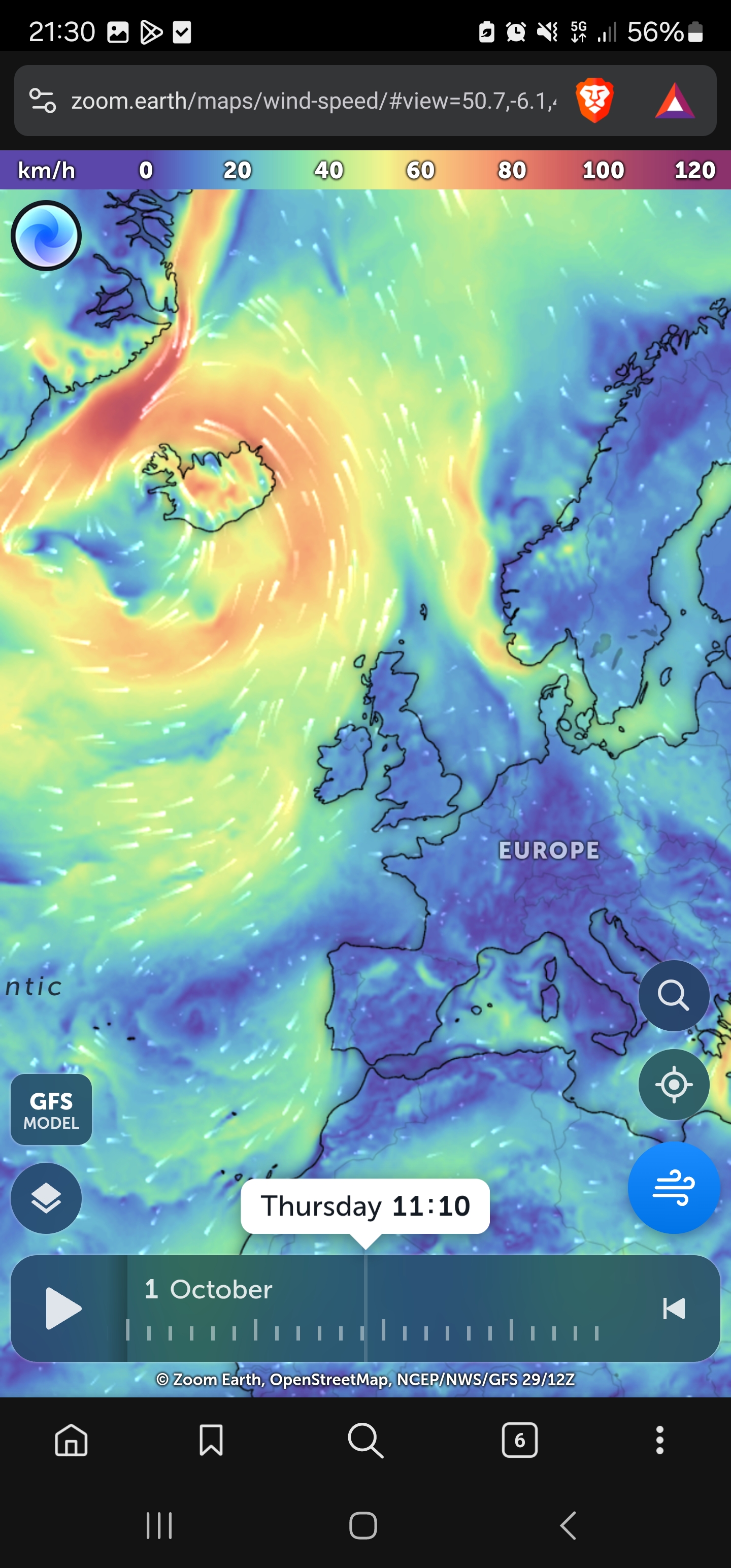Tap the system back button
This screenshot has width=731, height=1568.
coord(568,1525)
